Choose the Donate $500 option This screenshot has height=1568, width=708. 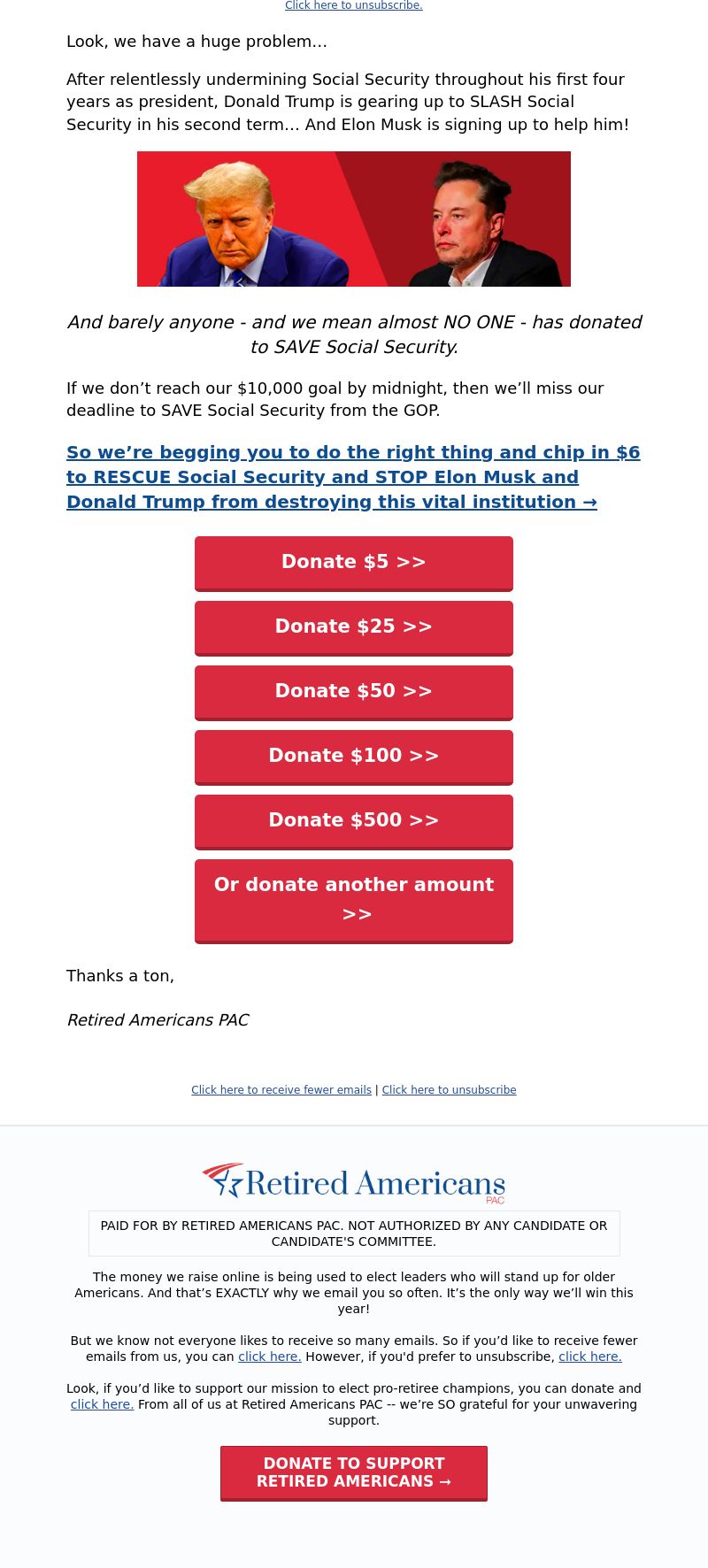click(353, 820)
